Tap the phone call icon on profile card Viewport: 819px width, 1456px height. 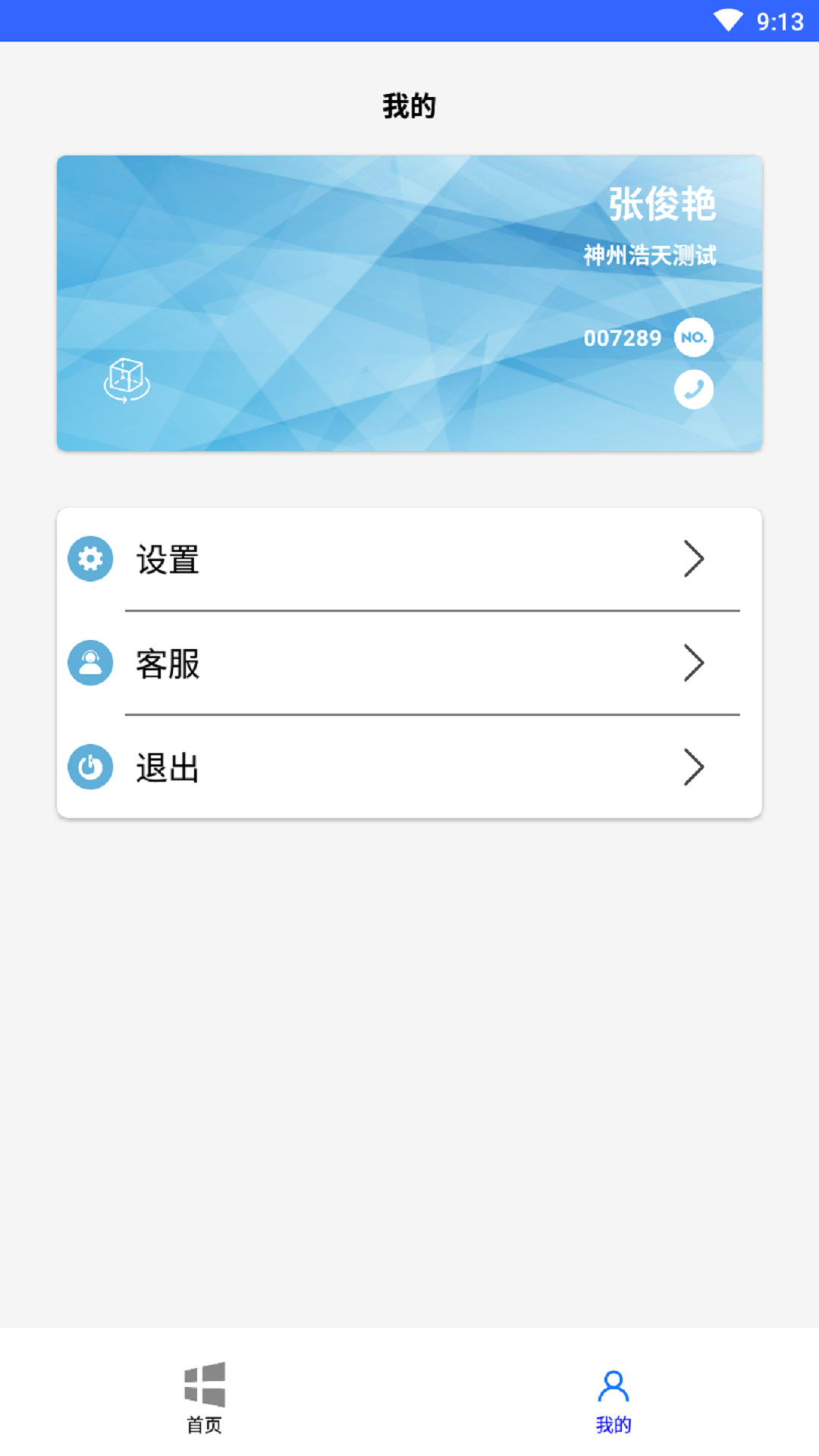click(x=692, y=389)
